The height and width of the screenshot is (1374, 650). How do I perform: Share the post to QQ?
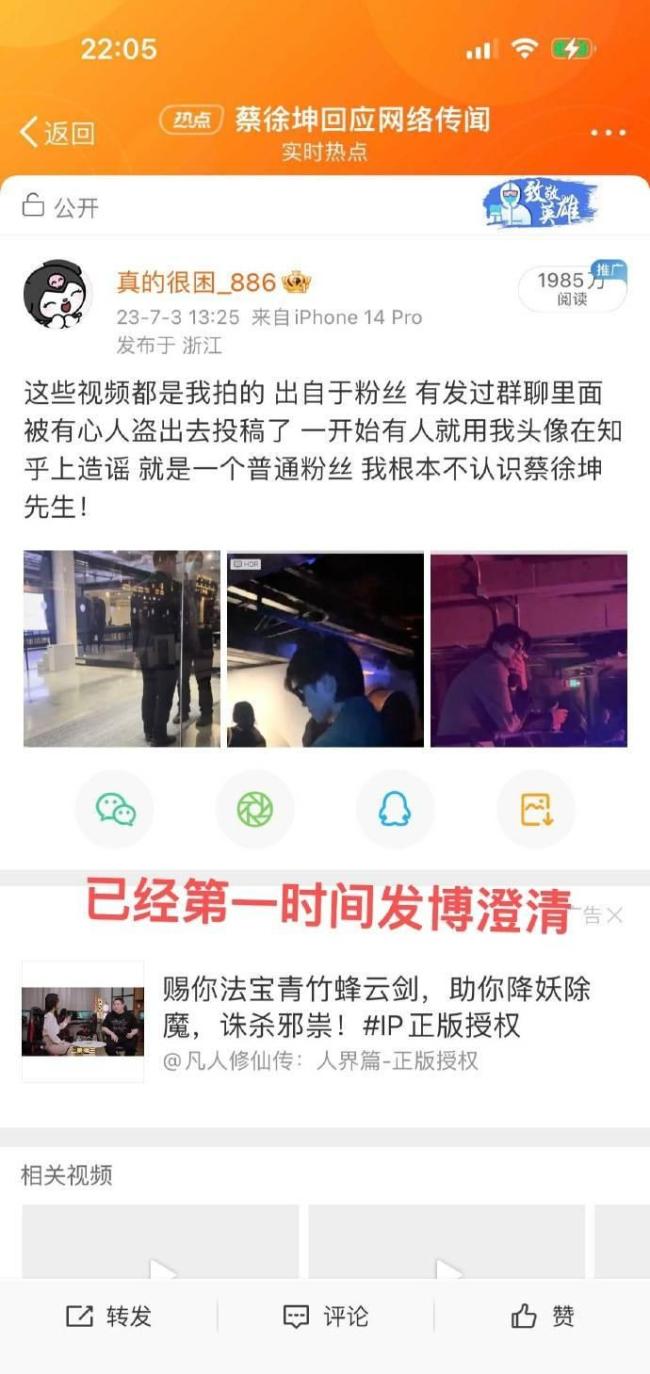395,810
